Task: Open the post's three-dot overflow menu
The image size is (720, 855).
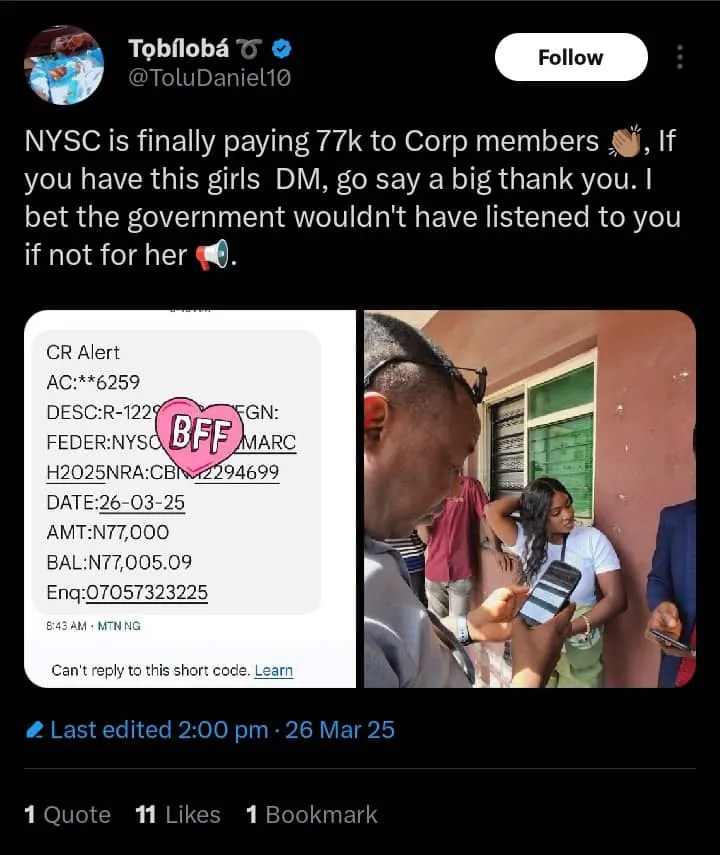Action: click(x=680, y=57)
